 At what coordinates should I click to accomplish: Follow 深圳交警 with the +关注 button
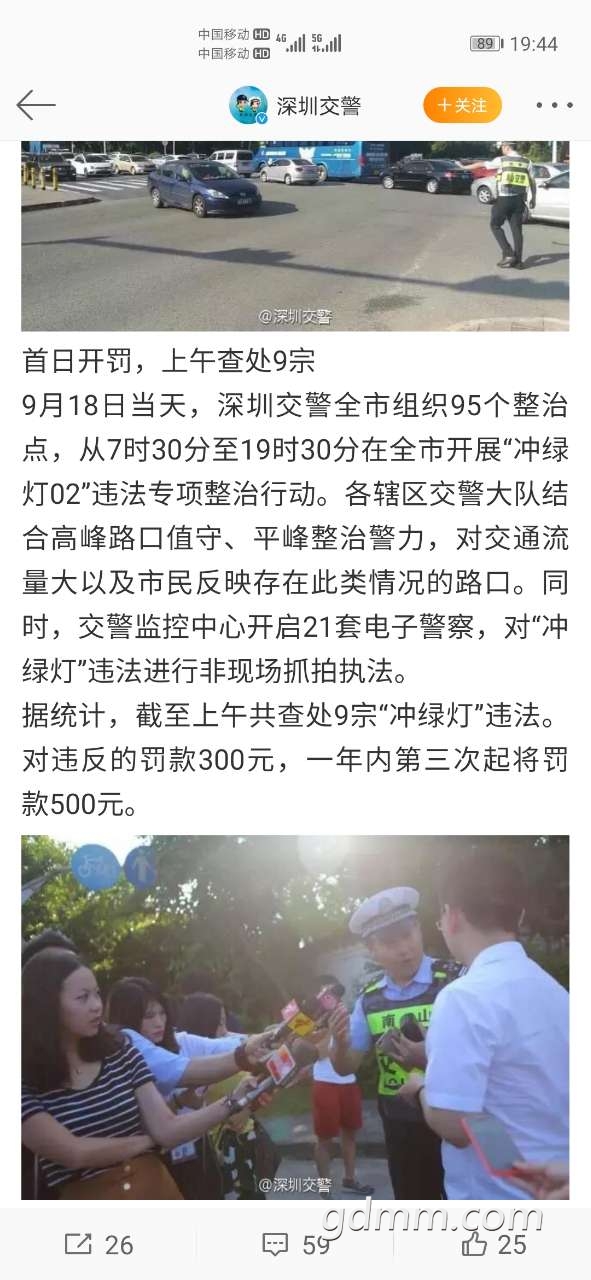tap(462, 105)
